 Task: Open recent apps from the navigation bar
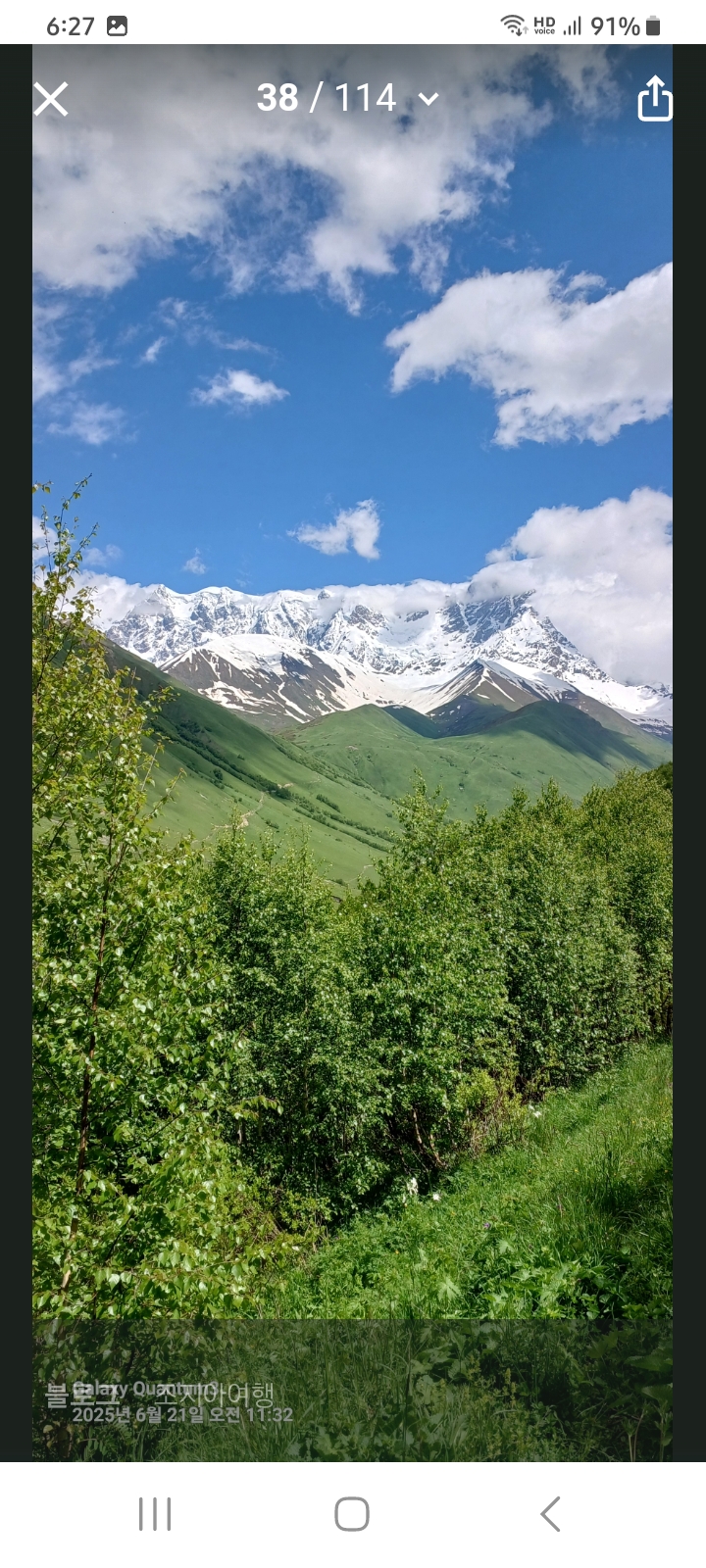[155, 1514]
